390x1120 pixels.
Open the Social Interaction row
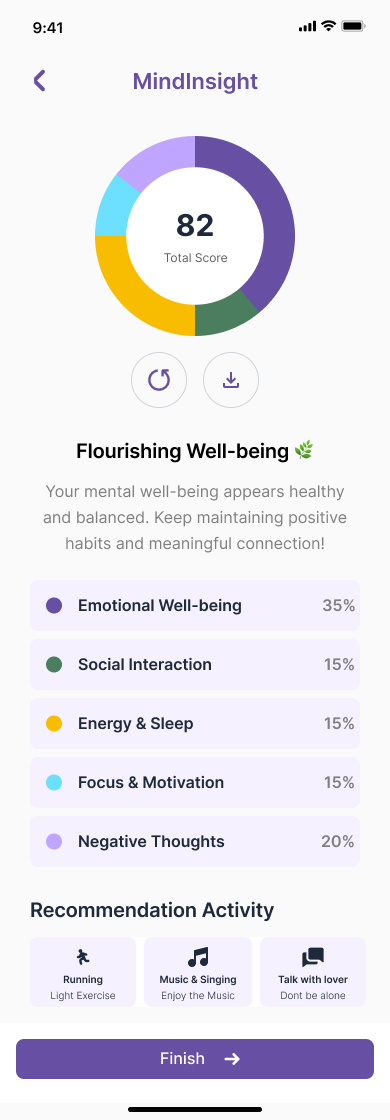click(195, 664)
